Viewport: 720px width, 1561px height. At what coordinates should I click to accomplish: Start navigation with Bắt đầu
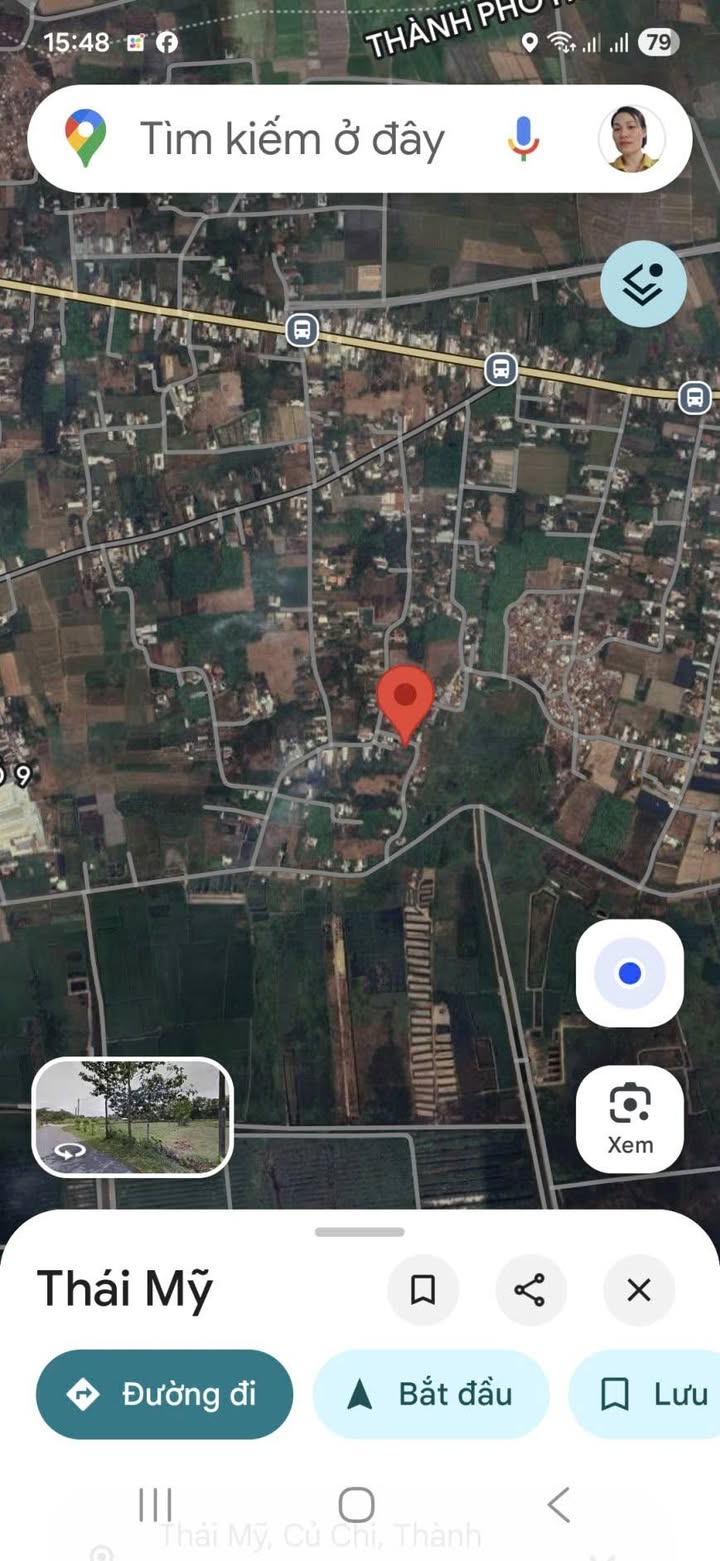click(431, 1394)
